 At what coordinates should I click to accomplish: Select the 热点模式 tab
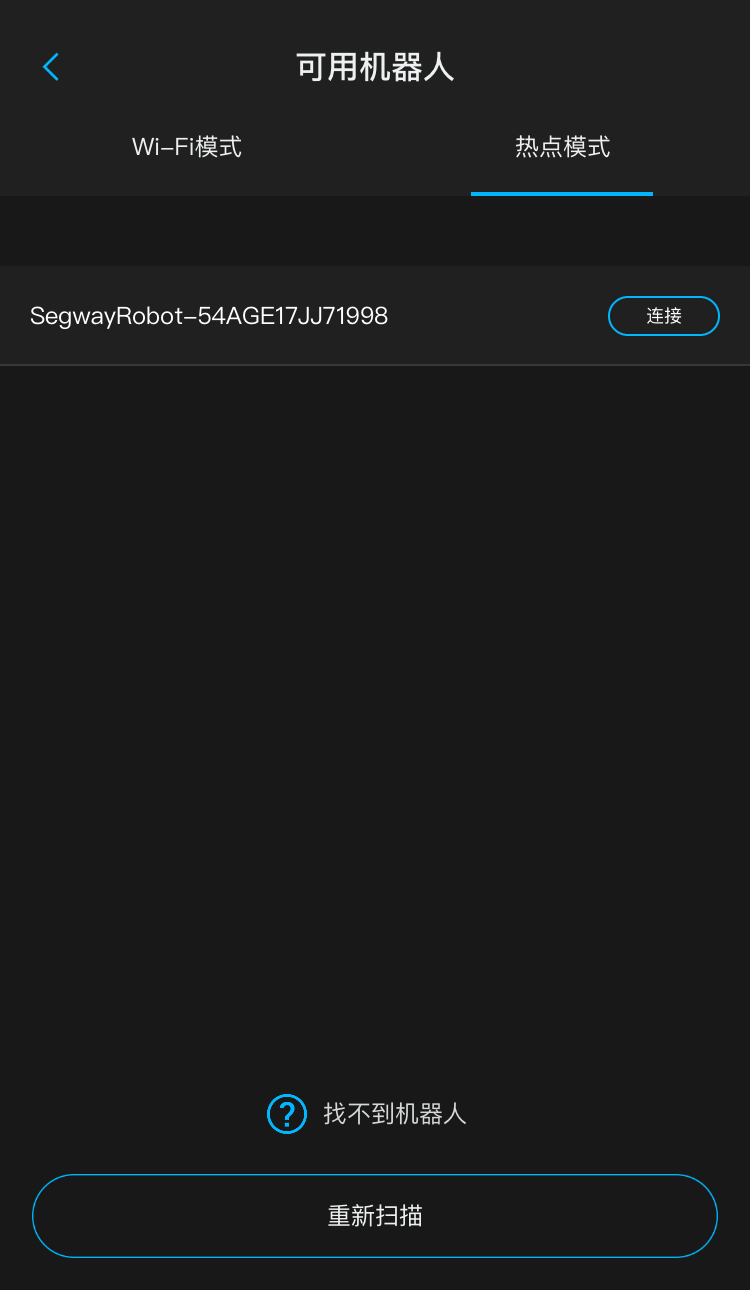[562, 148]
